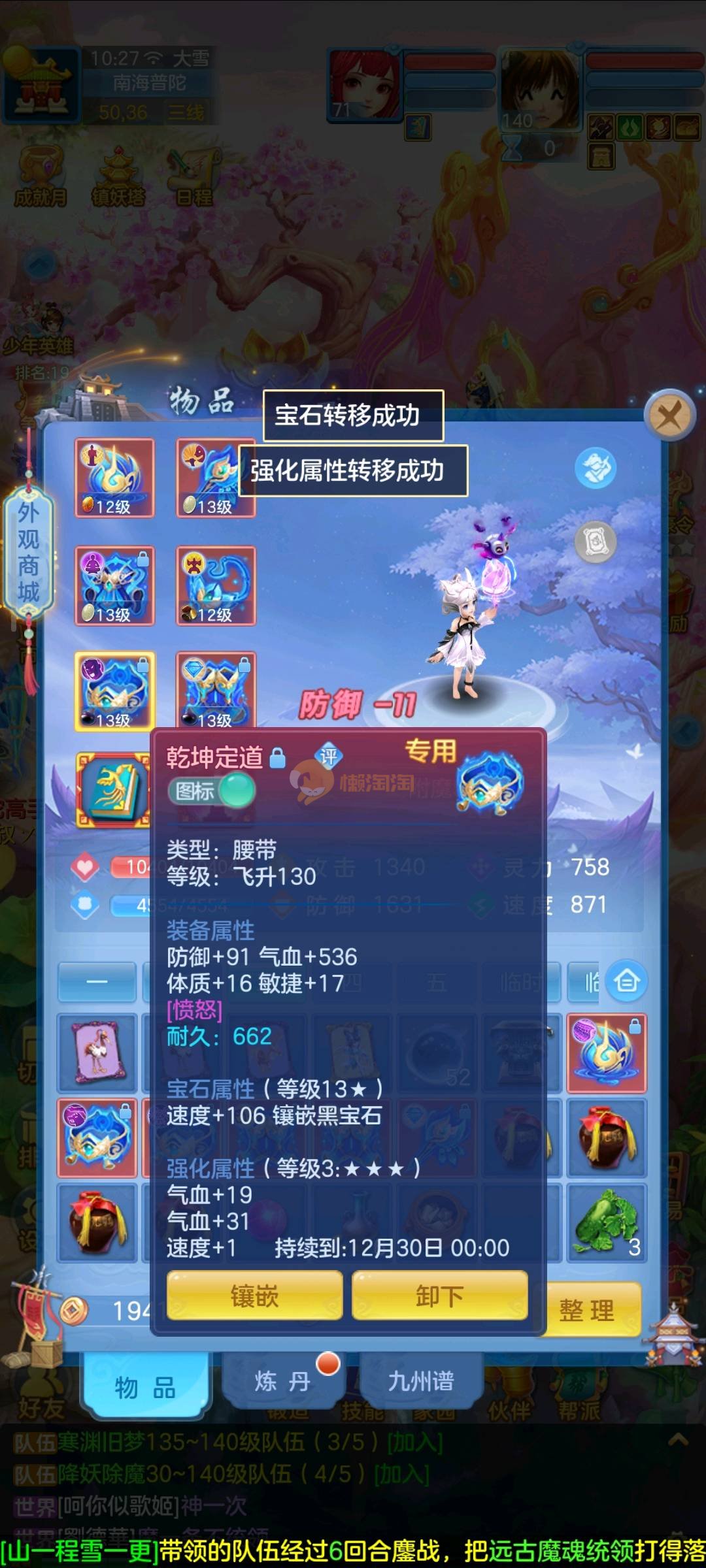Select the red-framed 12级 ring slot
706x1568 pixels.
216,586
